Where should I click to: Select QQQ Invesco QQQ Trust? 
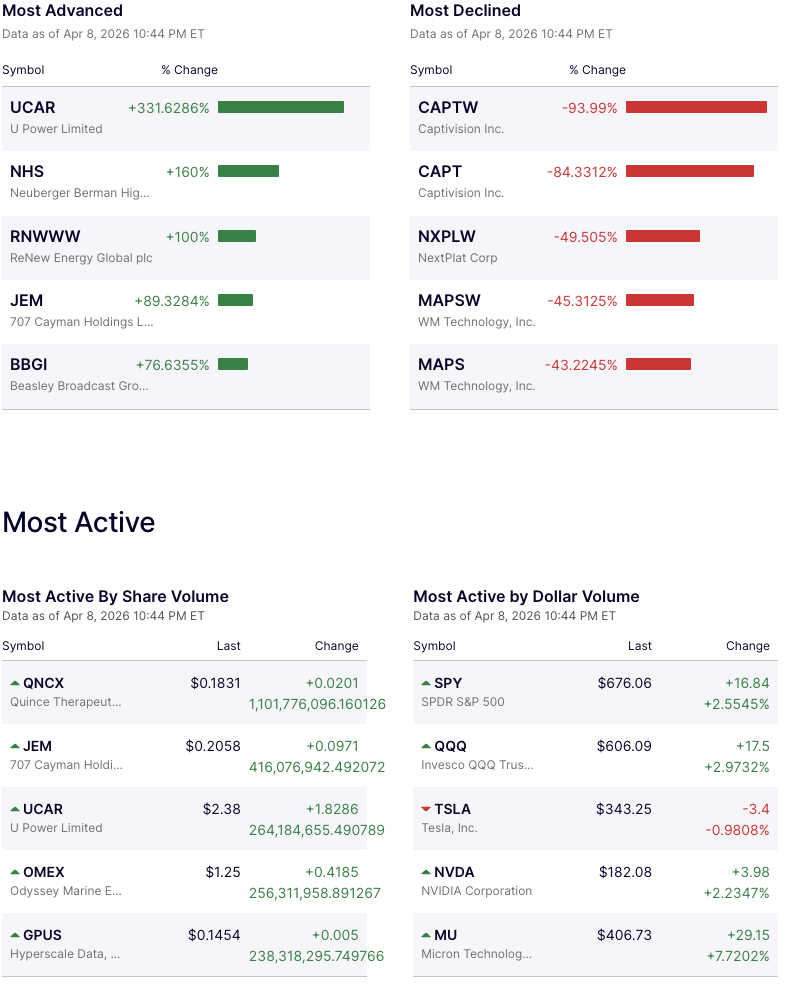click(x=450, y=747)
